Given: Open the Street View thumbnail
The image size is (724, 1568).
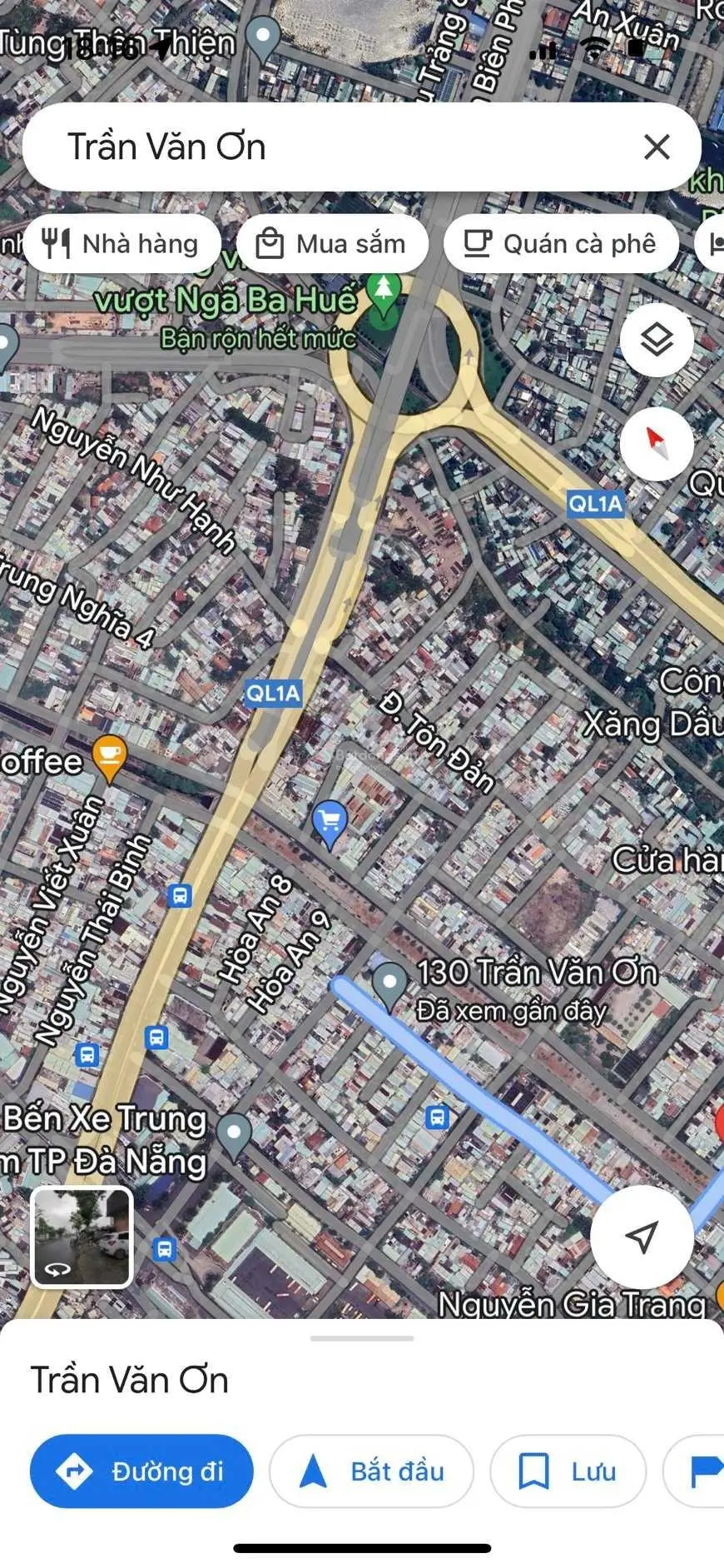Looking at the screenshot, I should coord(82,1237).
